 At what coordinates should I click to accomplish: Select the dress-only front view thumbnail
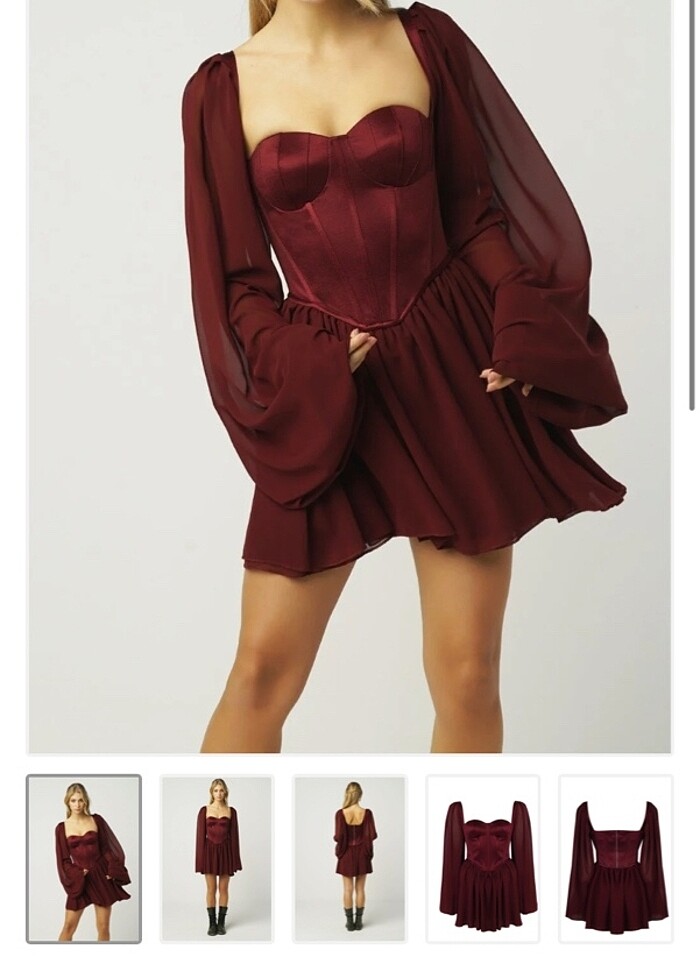click(x=483, y=859)
